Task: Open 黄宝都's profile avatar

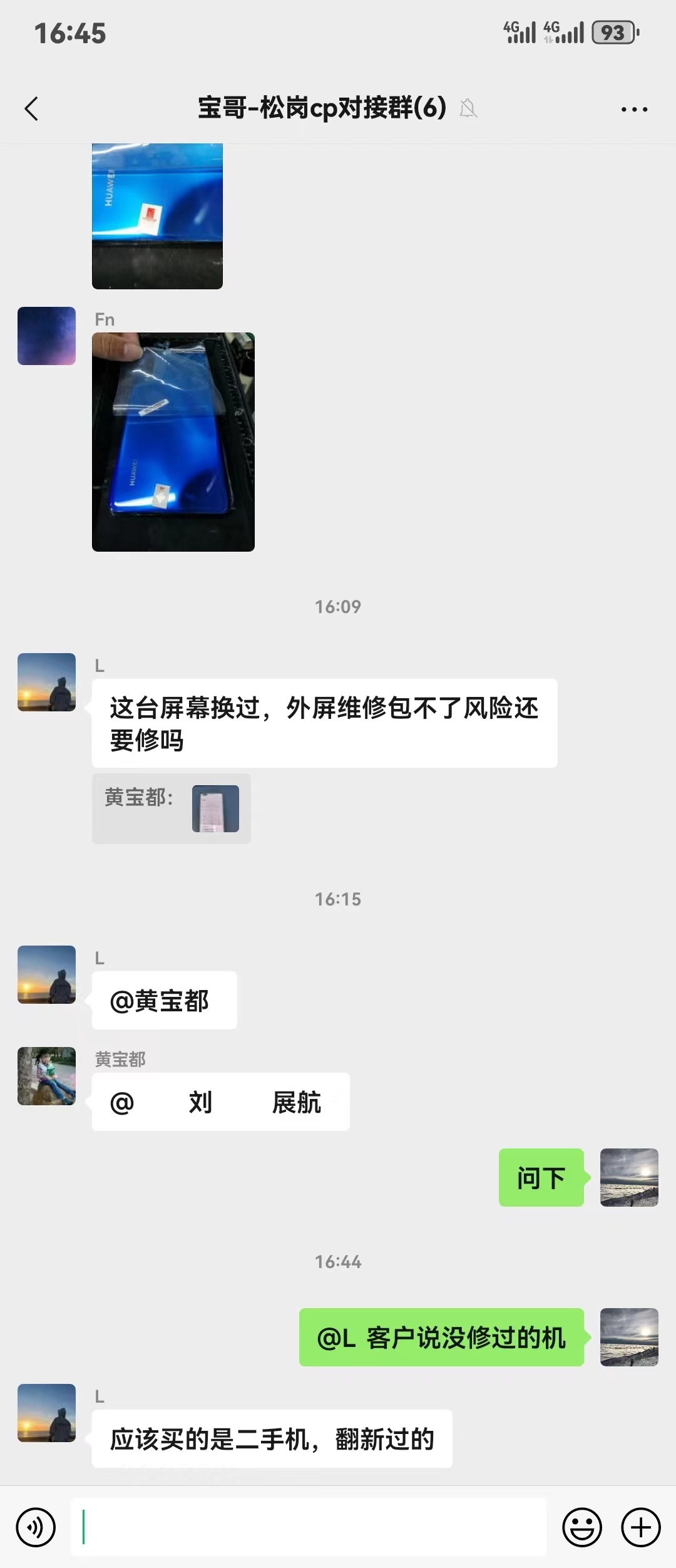Action: pos(46,1076)
